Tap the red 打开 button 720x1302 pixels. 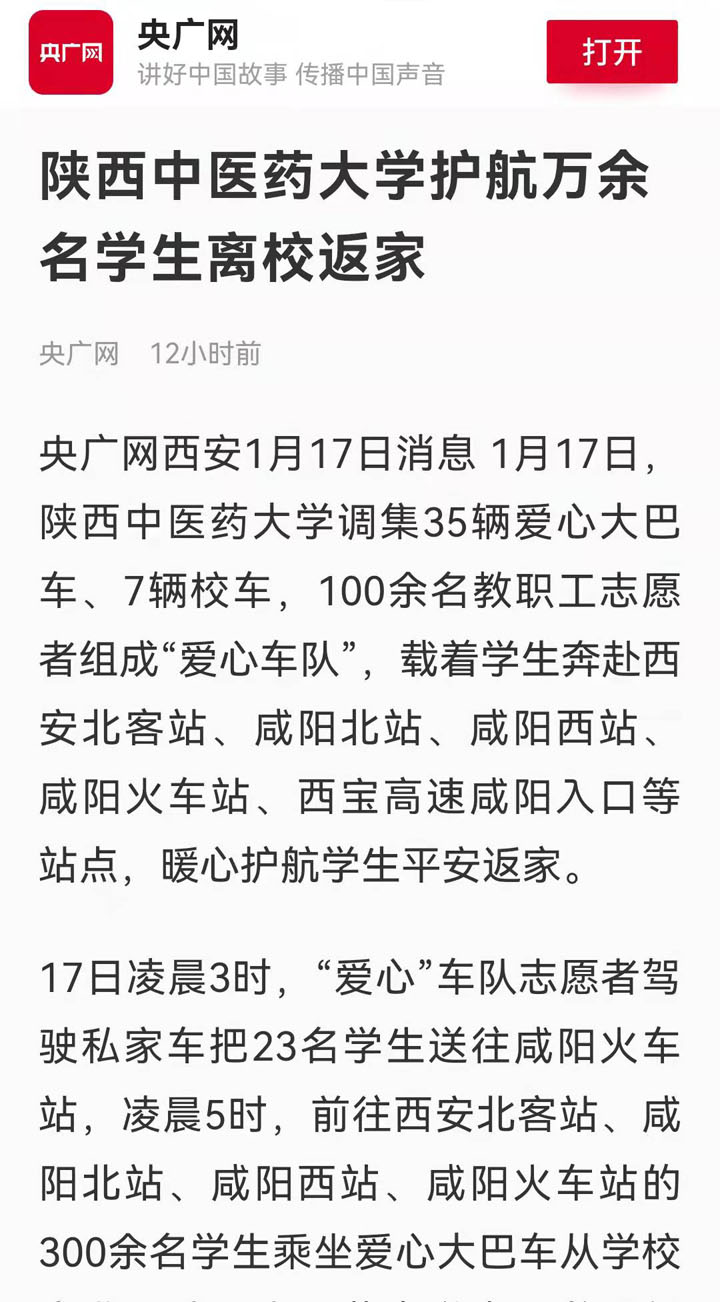coord(612,52)
